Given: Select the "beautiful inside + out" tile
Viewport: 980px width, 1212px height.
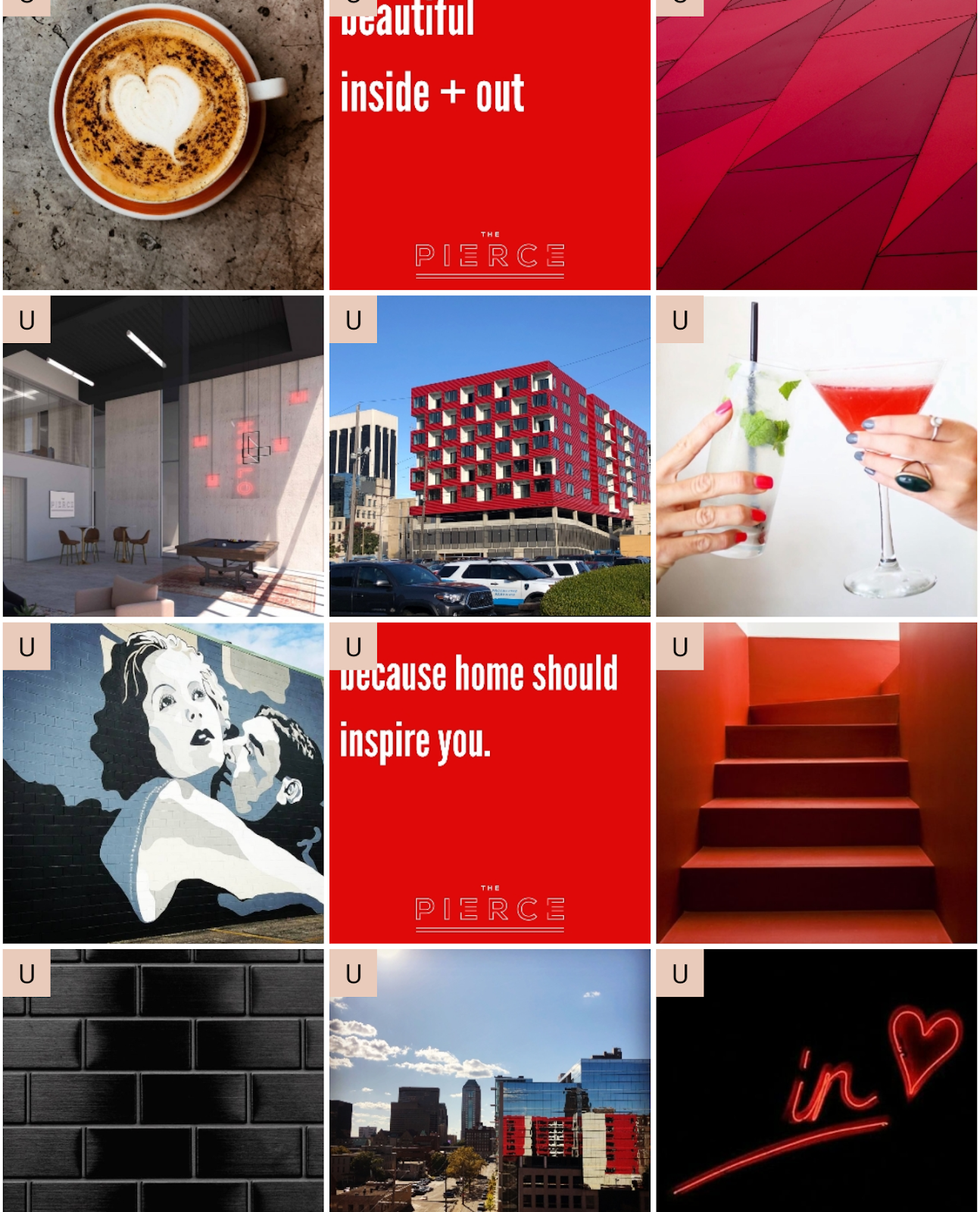Looking at the screenshot, I should point(489,144).
